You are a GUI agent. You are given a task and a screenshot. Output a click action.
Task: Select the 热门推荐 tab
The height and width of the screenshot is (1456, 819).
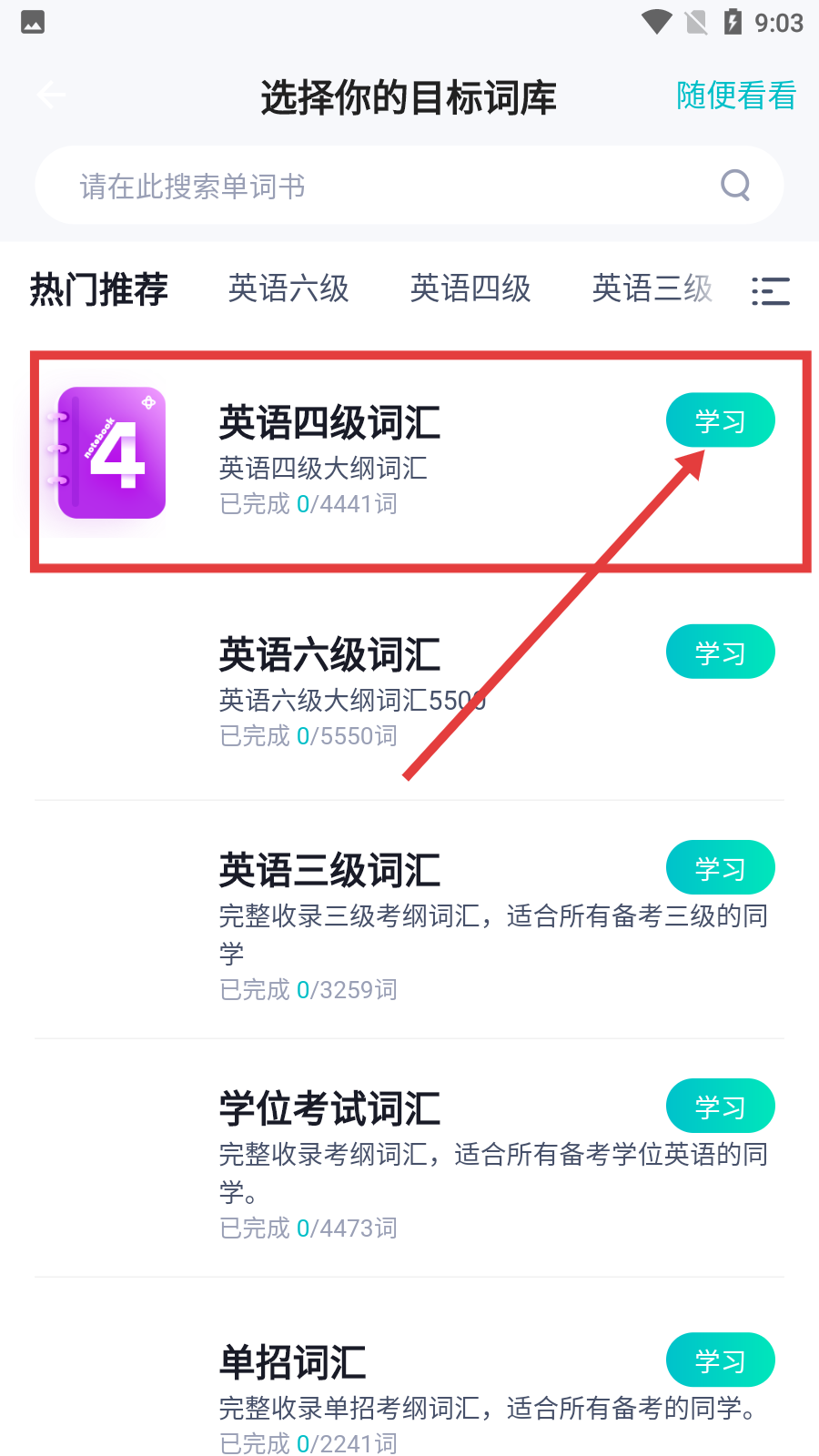pyautogui.click(x=99, y=289)
